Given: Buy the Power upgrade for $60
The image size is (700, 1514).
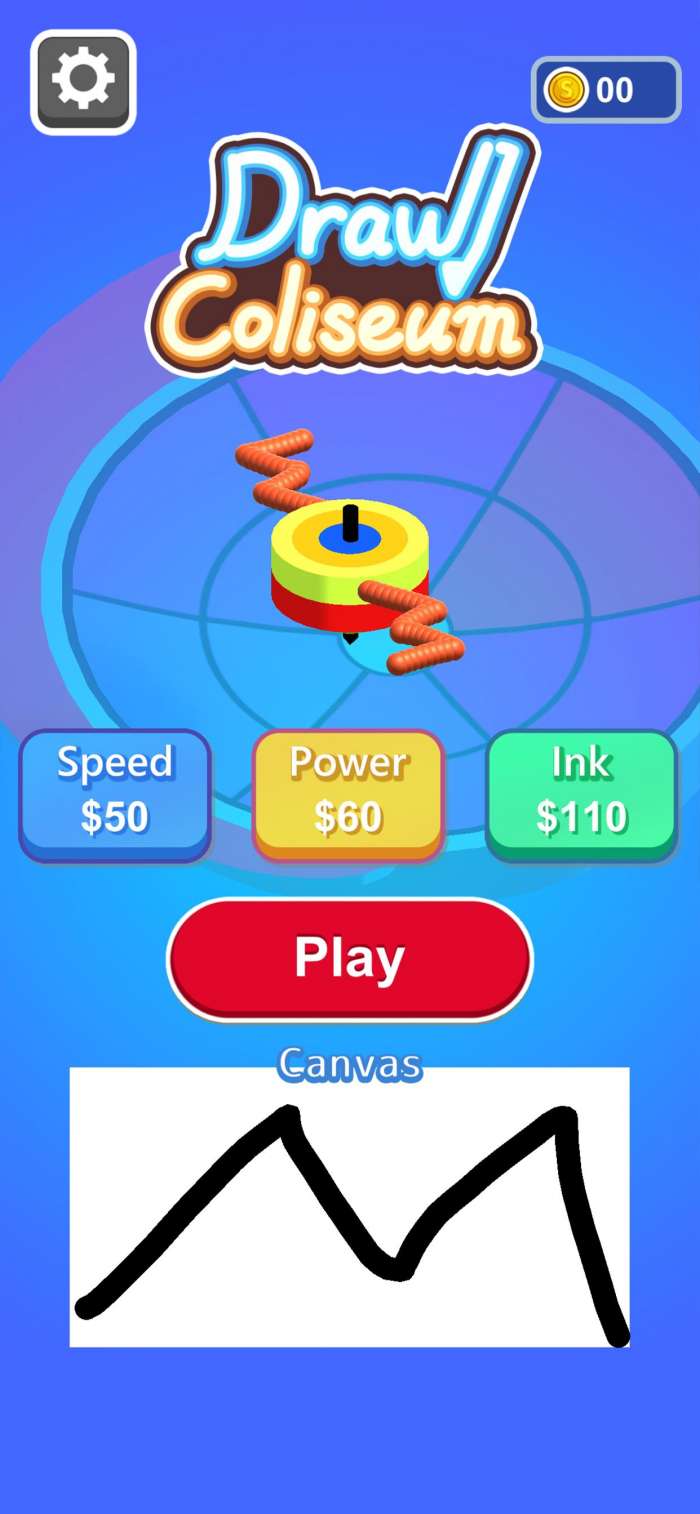Looking at the screenshot, I should 348,794.
